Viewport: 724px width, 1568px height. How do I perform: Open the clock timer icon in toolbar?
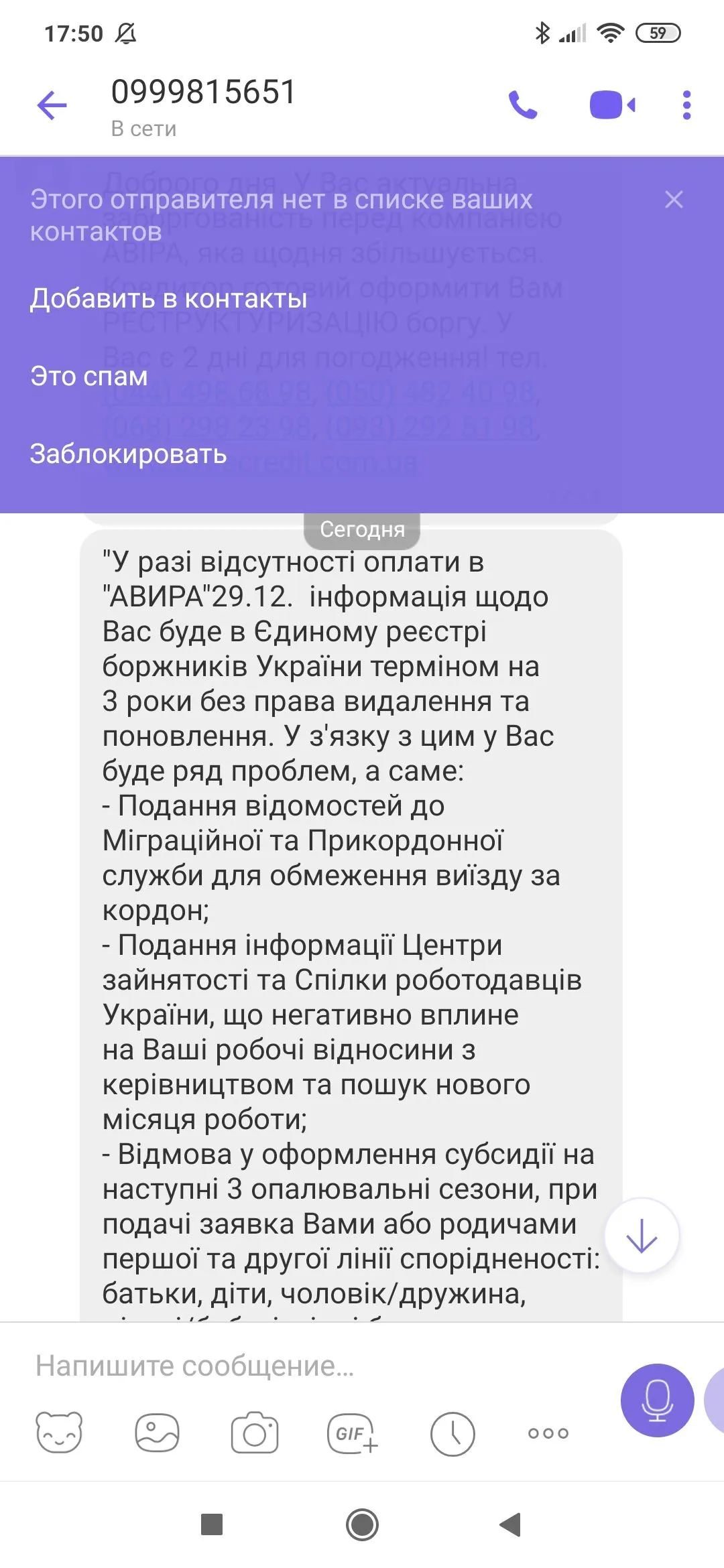[452, 1433]
